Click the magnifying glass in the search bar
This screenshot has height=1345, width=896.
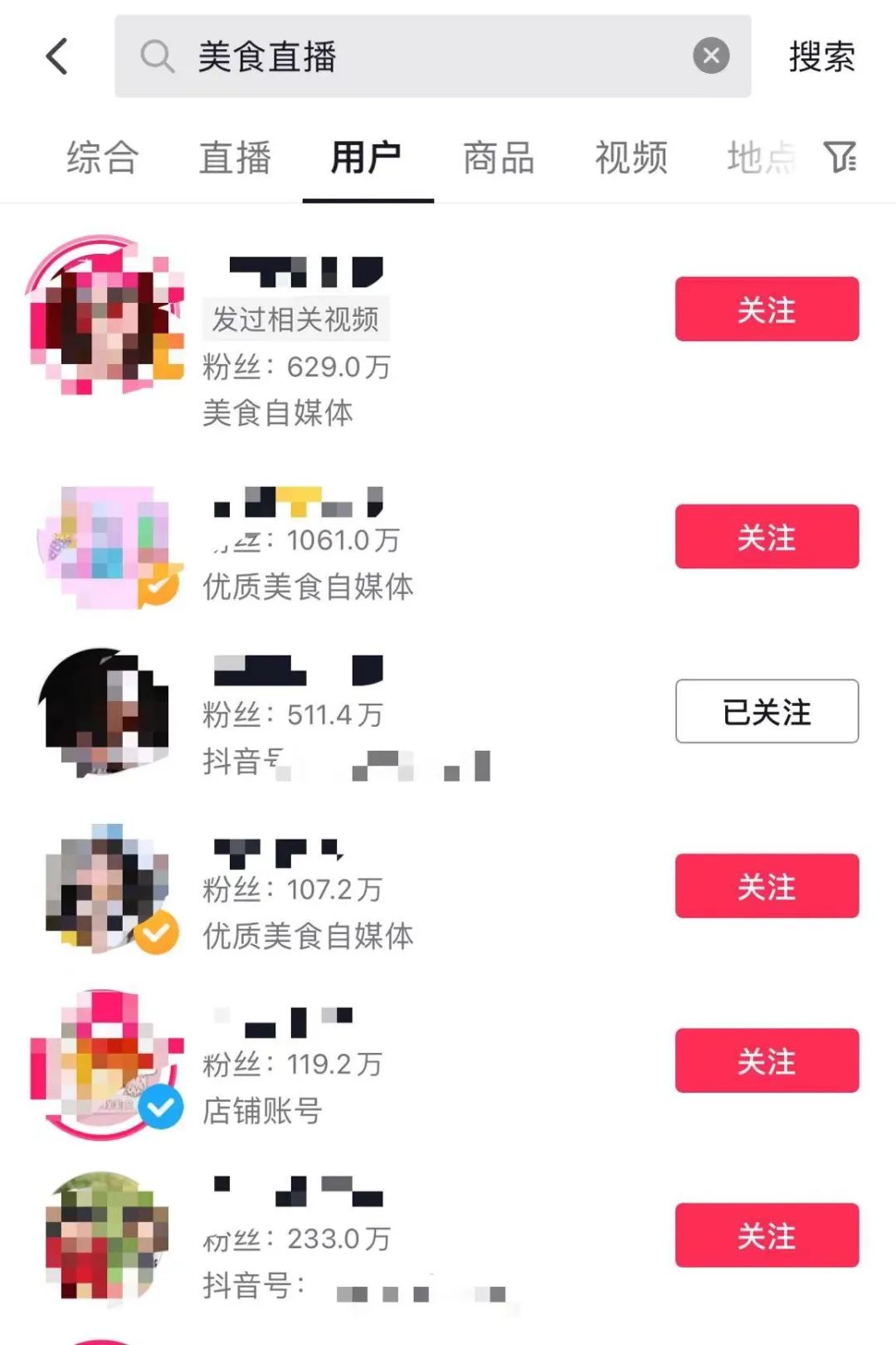pyautogui.click(x=158, y=56)
